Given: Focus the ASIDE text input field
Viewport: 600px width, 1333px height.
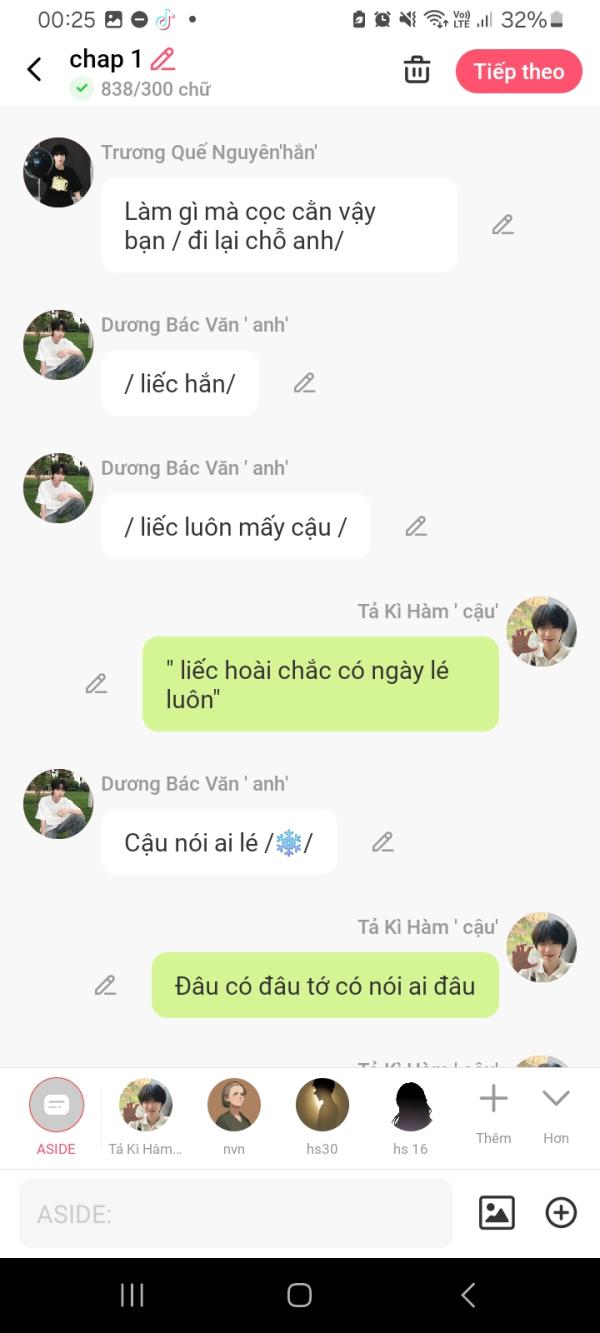Looking at the screenshot, I should (235, 1213).
